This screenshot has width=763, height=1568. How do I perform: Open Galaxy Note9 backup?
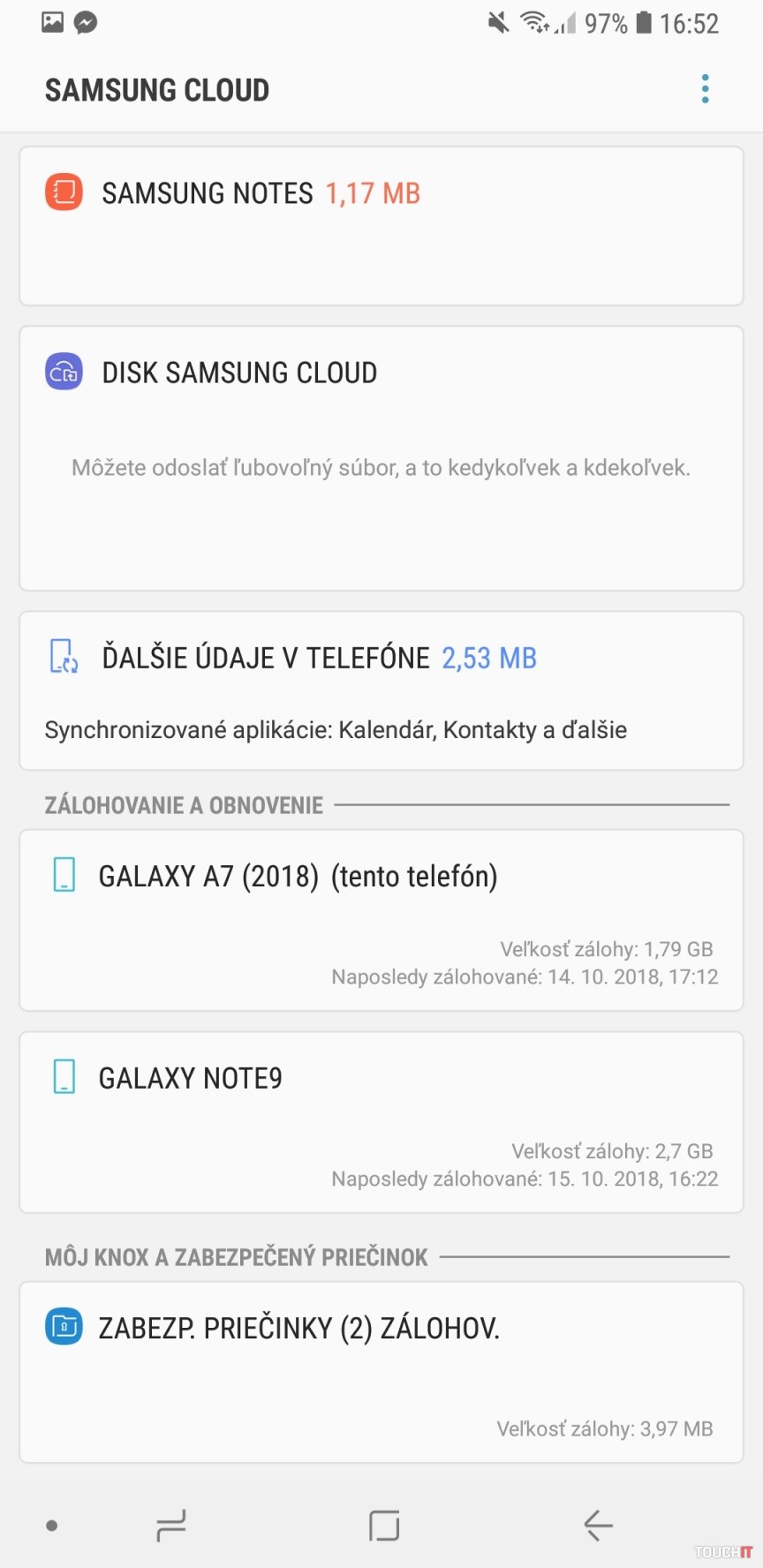click(381, 1122)
